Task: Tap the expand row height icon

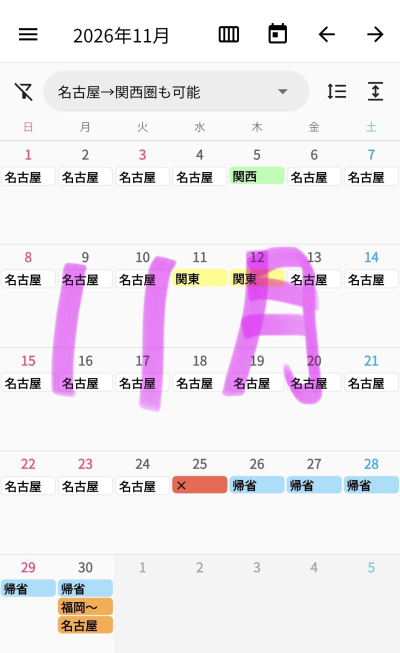Action: (375, 91)
